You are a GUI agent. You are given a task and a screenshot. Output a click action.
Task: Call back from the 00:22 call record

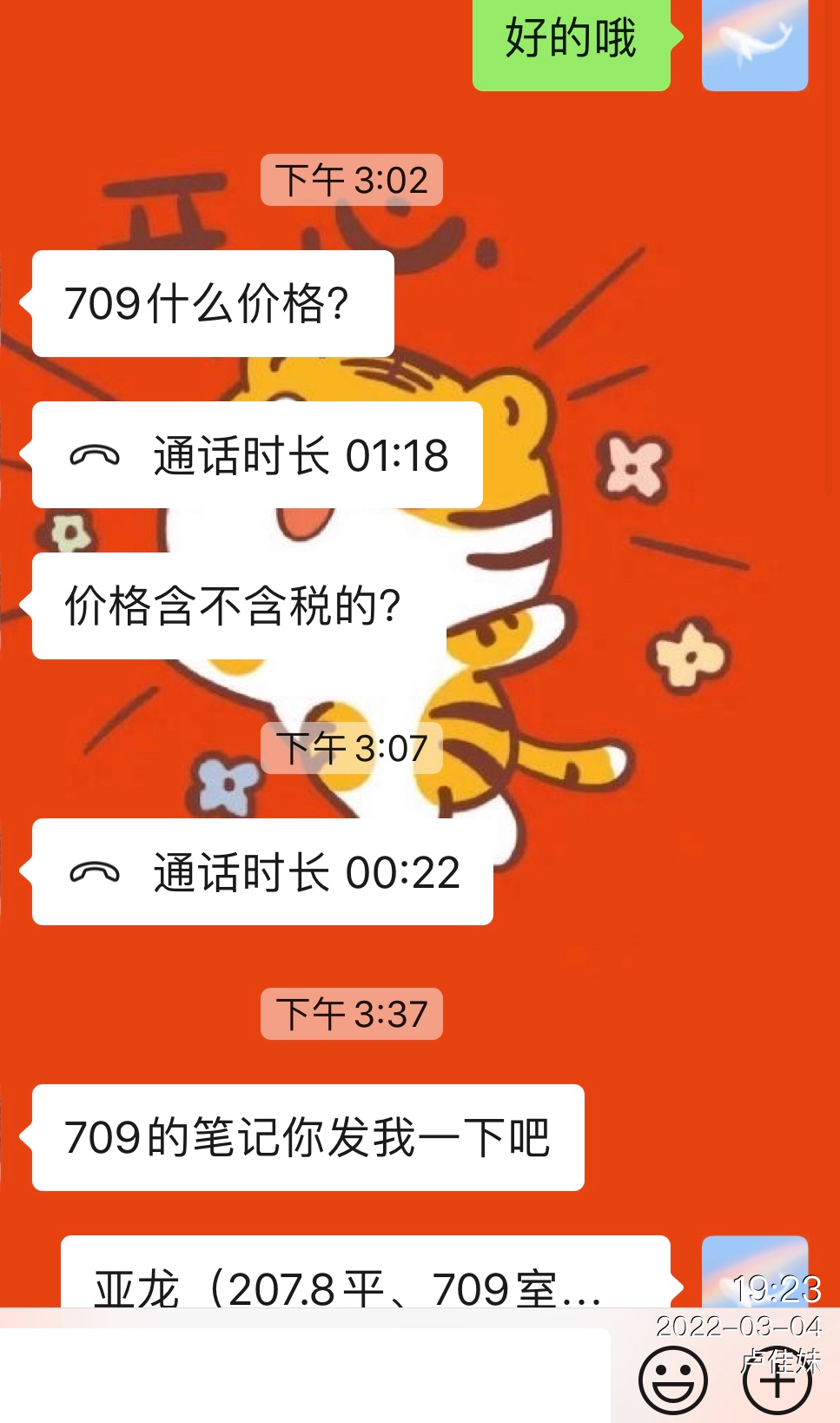[262, 872]
